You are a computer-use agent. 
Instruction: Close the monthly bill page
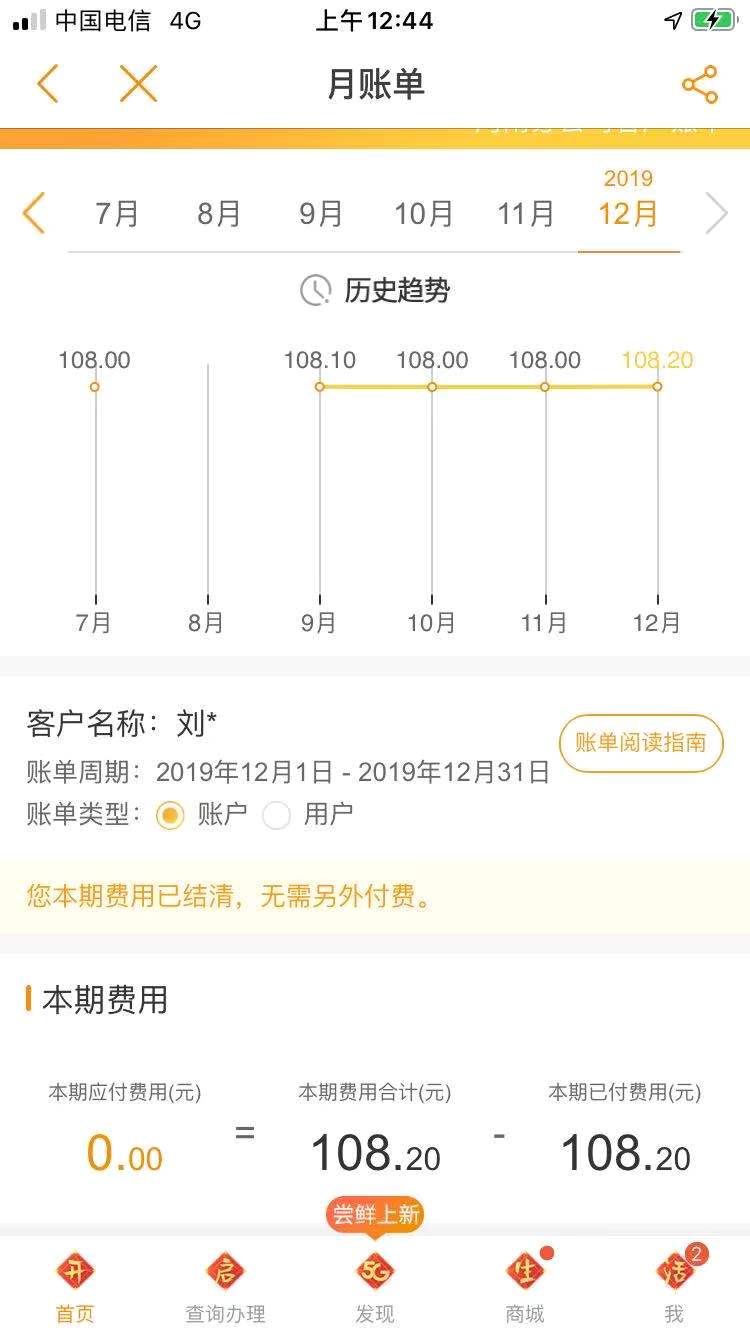click(138, 84)
